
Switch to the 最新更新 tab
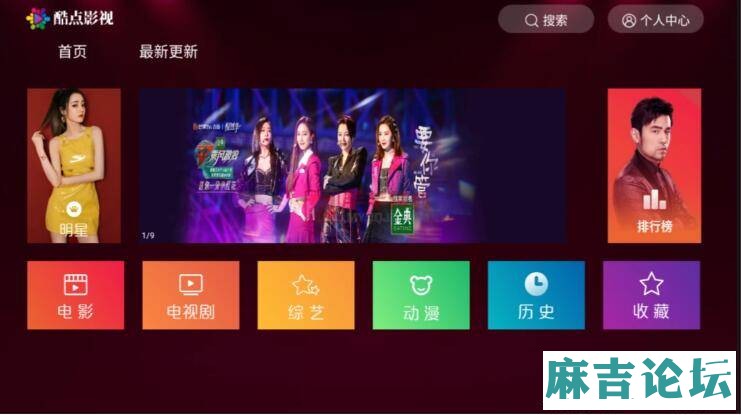[168, 52]
